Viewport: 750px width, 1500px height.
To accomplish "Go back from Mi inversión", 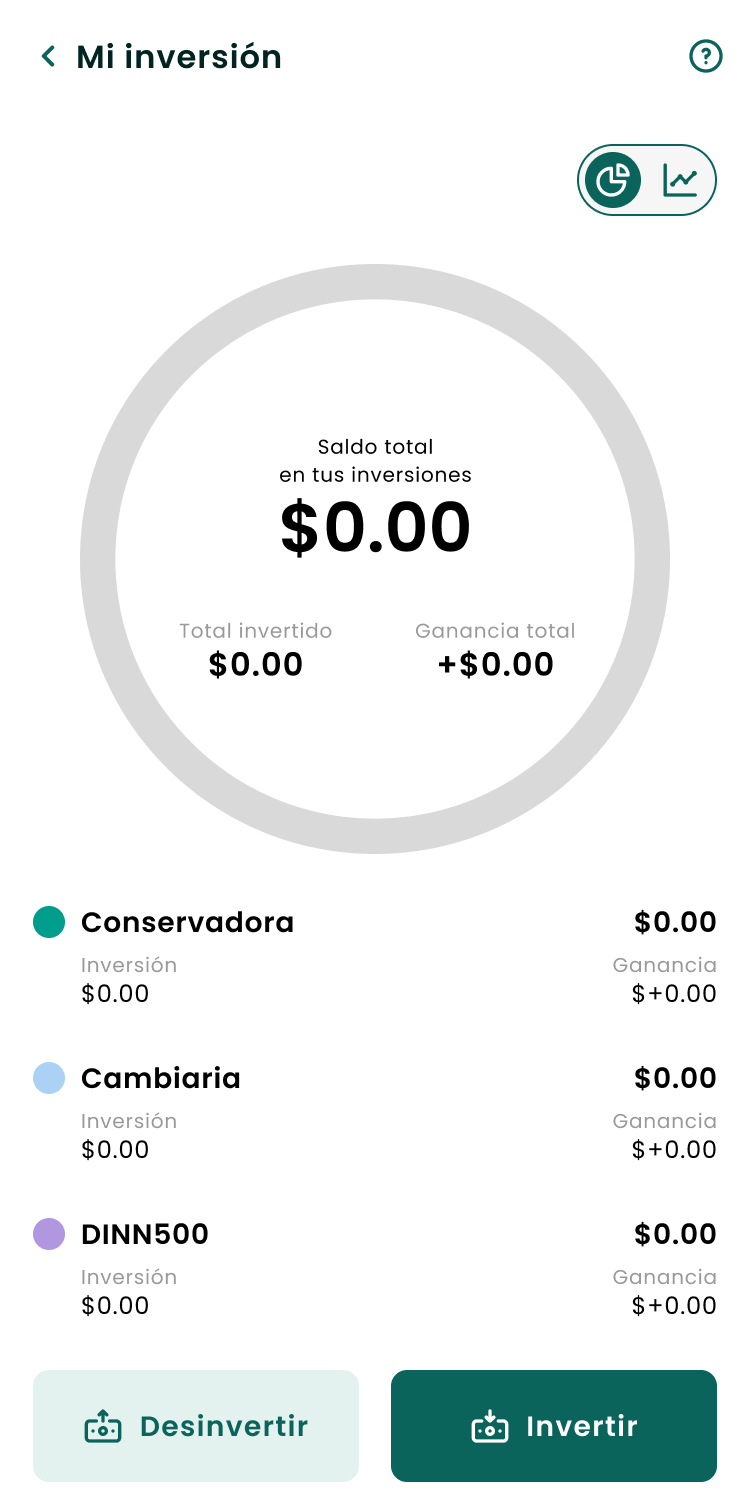I will click(48, 56).
